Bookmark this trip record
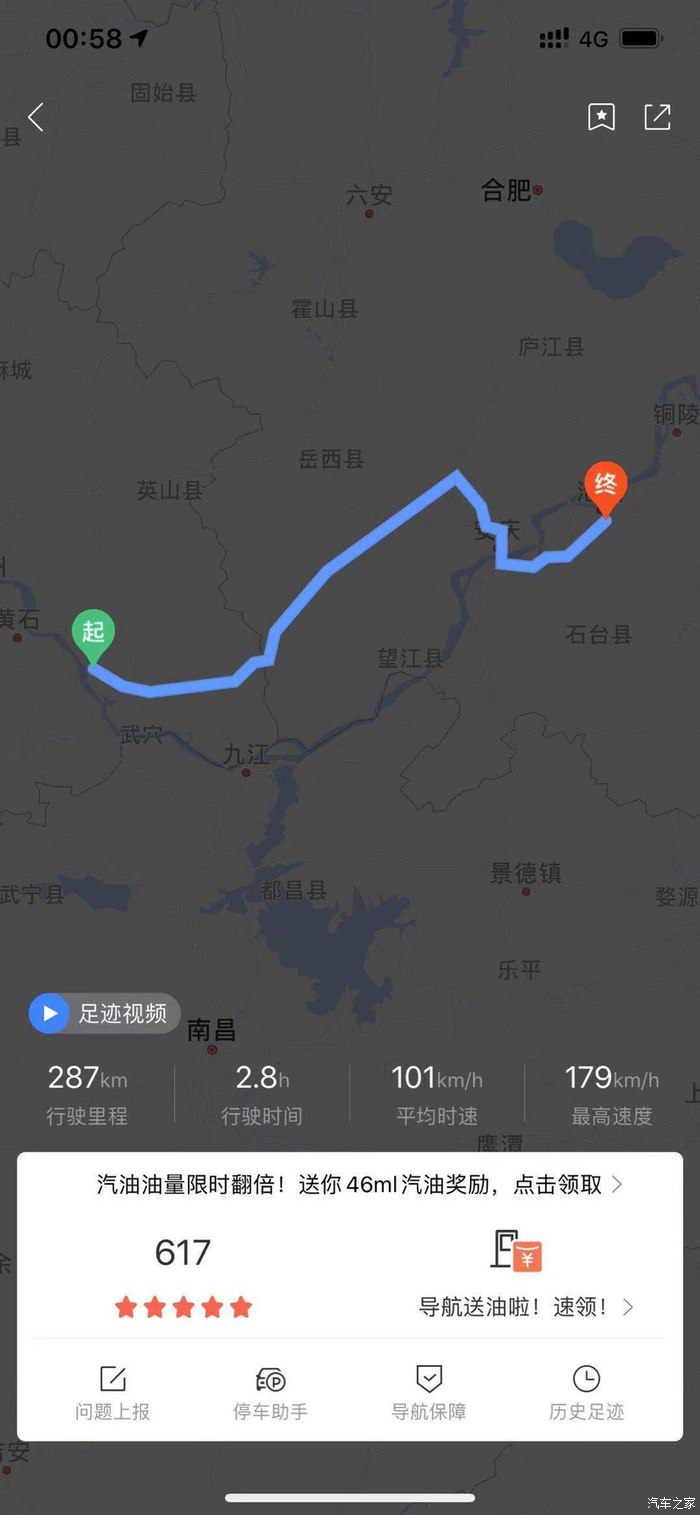Image resolution: width=700 pixels, height=1515 pixels. tap(601, 118)
